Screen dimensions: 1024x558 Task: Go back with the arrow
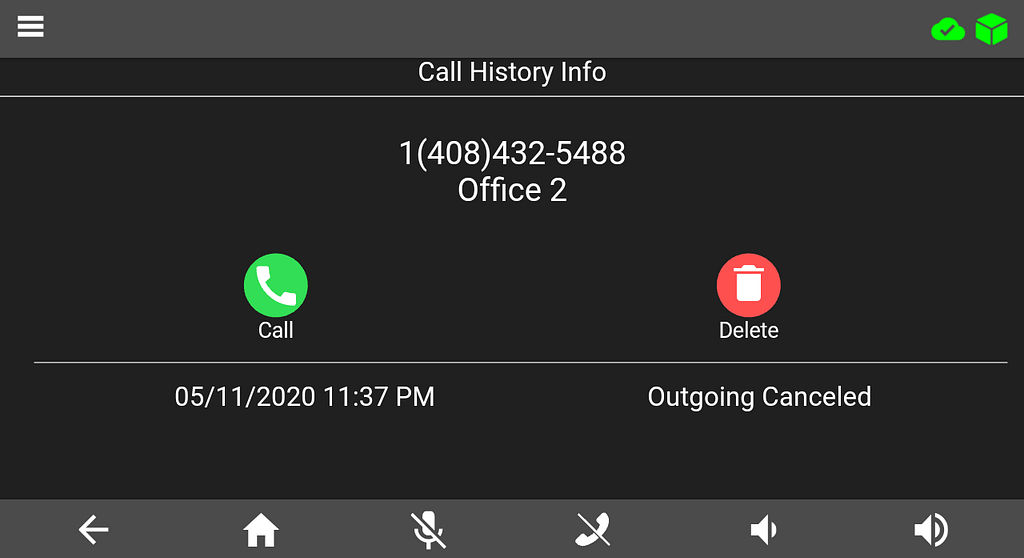click(x=94, y=530)
